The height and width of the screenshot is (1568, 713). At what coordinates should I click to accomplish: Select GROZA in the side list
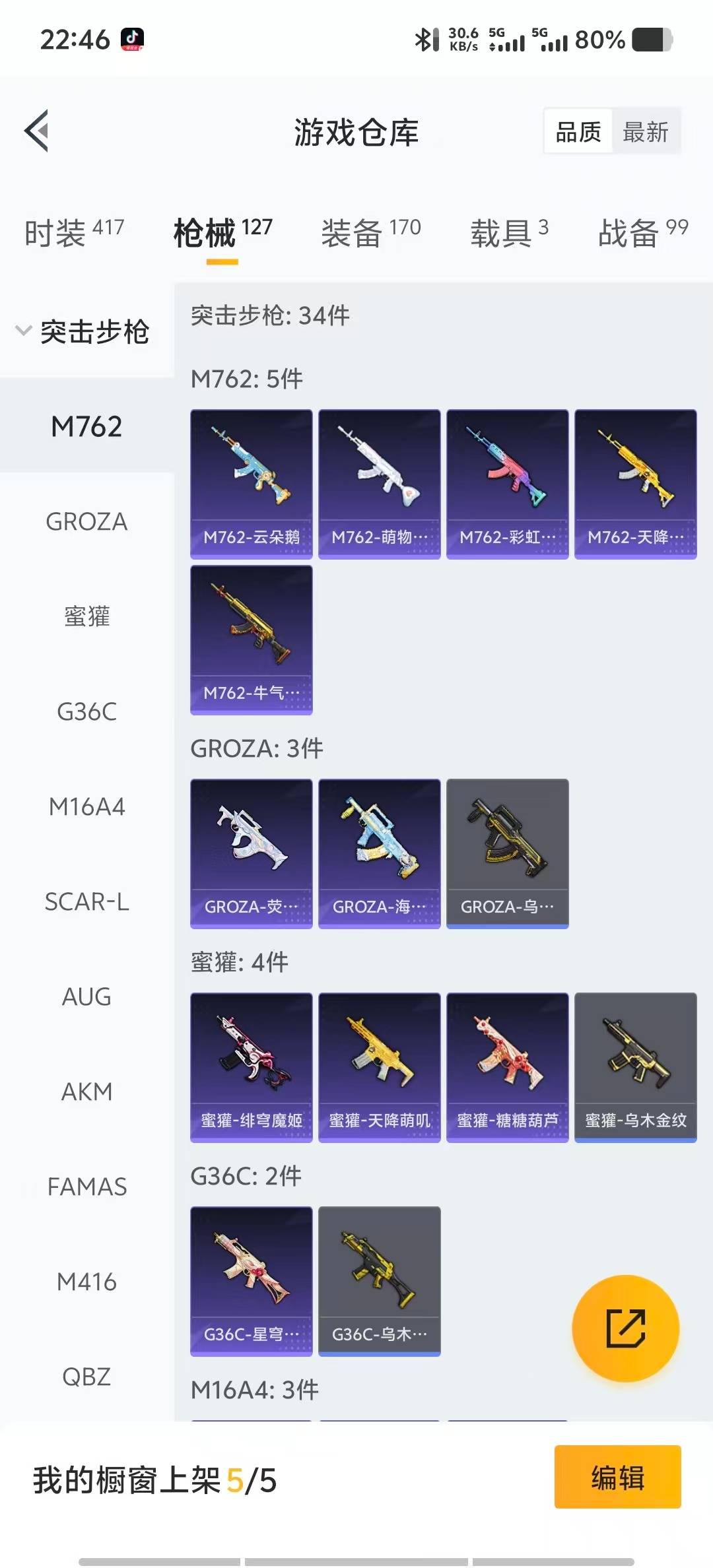86,521
